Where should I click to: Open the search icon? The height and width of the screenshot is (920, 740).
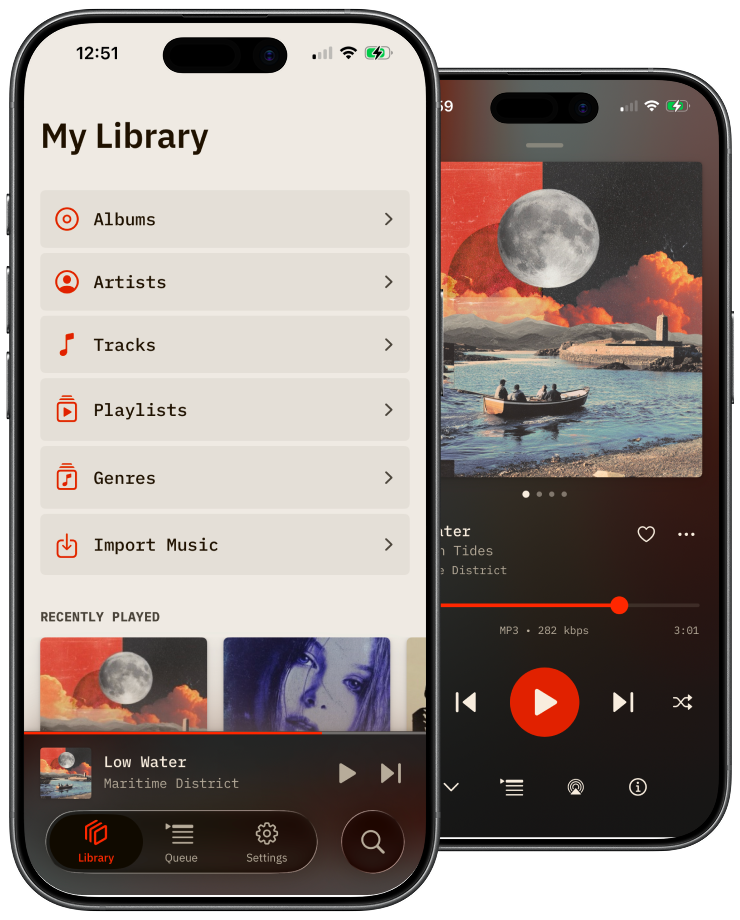point(372,842)
